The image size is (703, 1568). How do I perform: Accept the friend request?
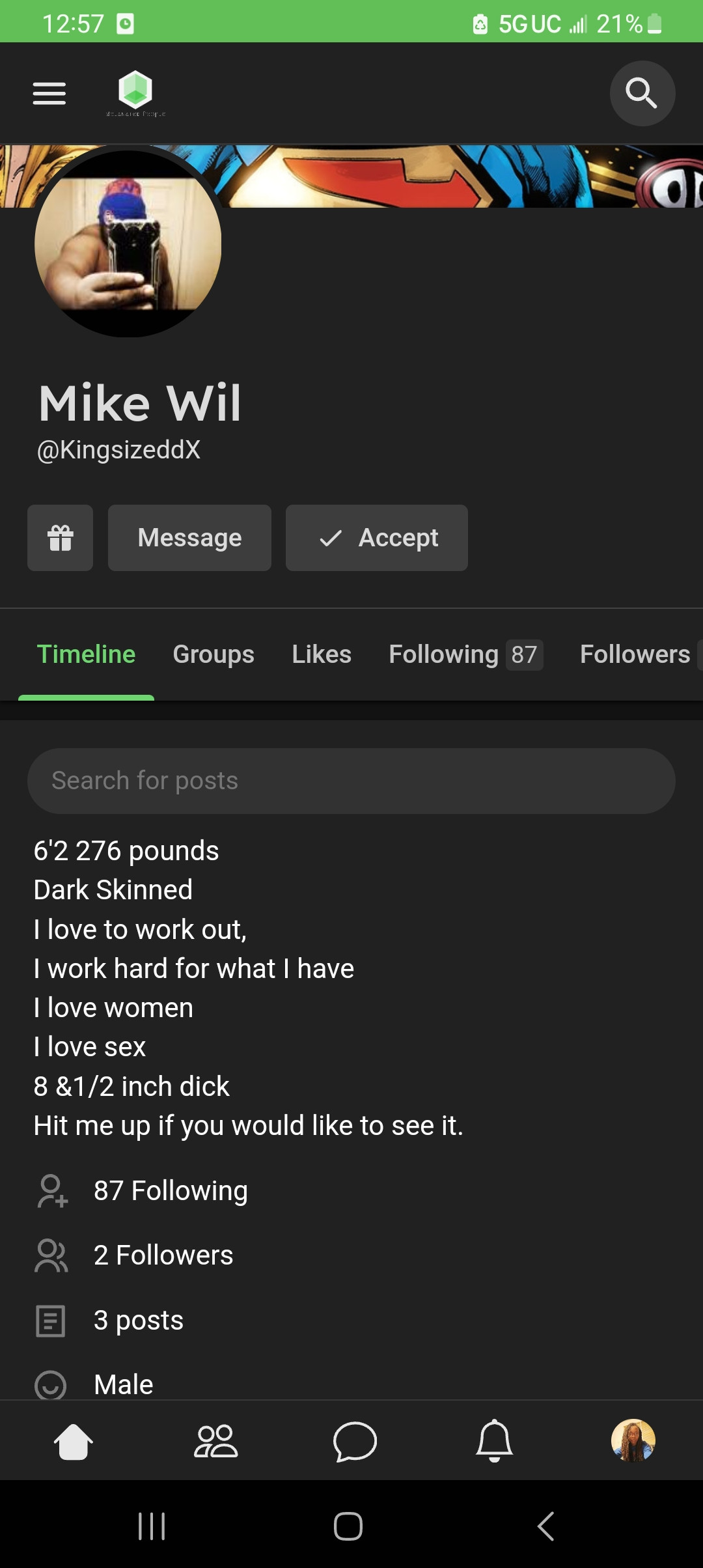pyautogui.click(x=376, y=538)
